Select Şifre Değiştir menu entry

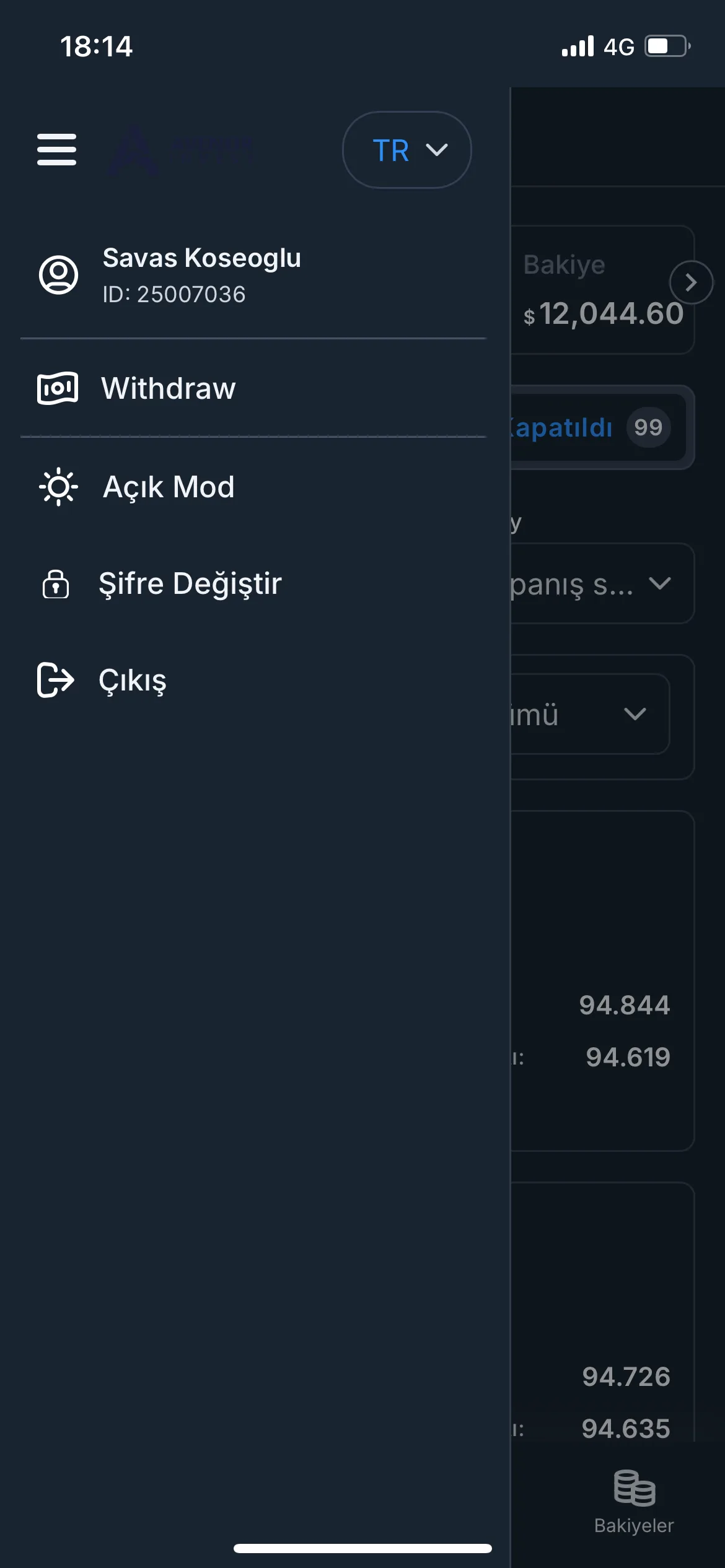click(x=190, y=583)
